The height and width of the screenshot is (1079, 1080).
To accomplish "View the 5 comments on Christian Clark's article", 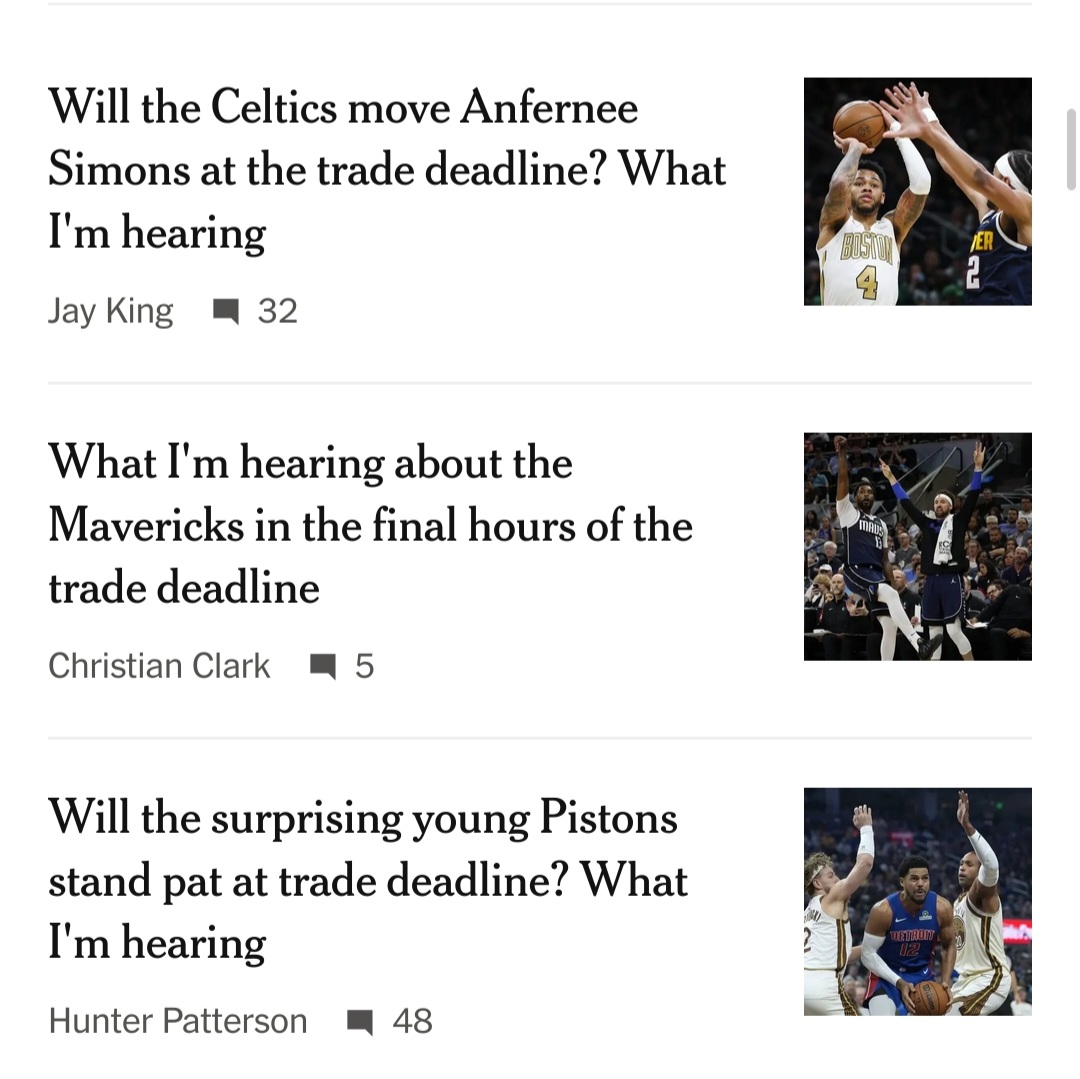I will (342, 666).
